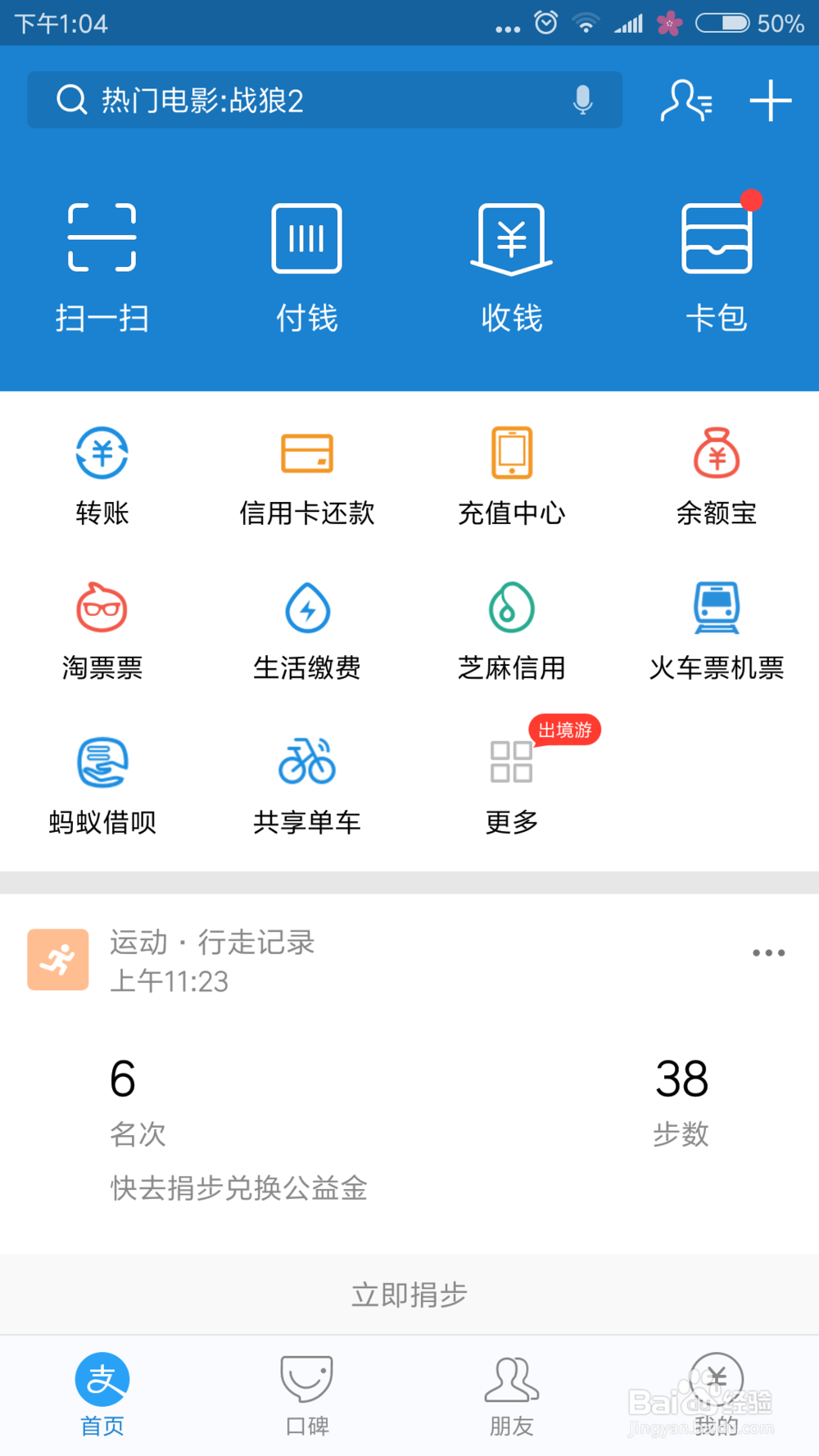
Task: View 芝麻信用 credit score
Action: [x=512, y=631]
